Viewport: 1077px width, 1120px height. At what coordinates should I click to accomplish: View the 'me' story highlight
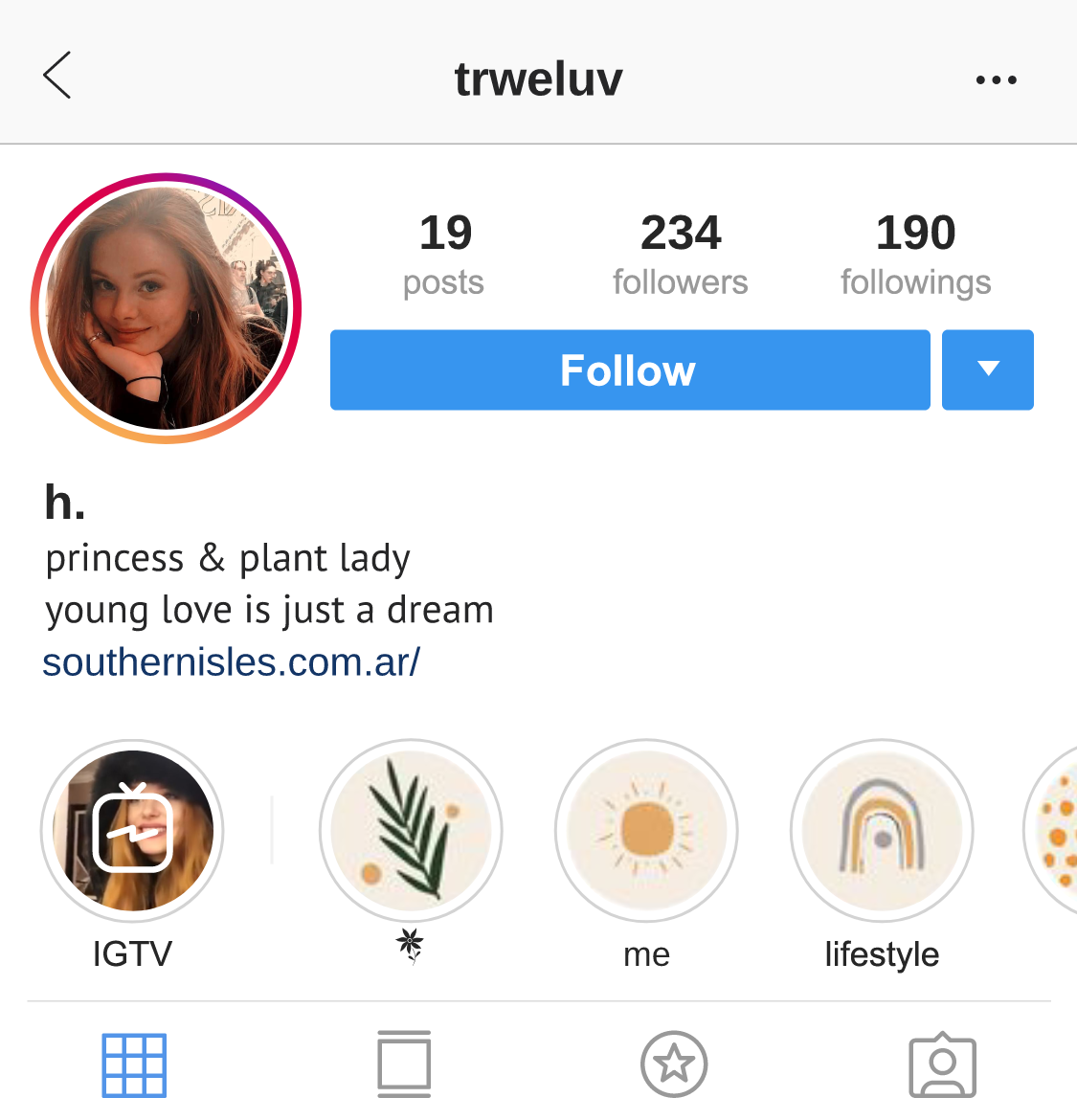646,830
